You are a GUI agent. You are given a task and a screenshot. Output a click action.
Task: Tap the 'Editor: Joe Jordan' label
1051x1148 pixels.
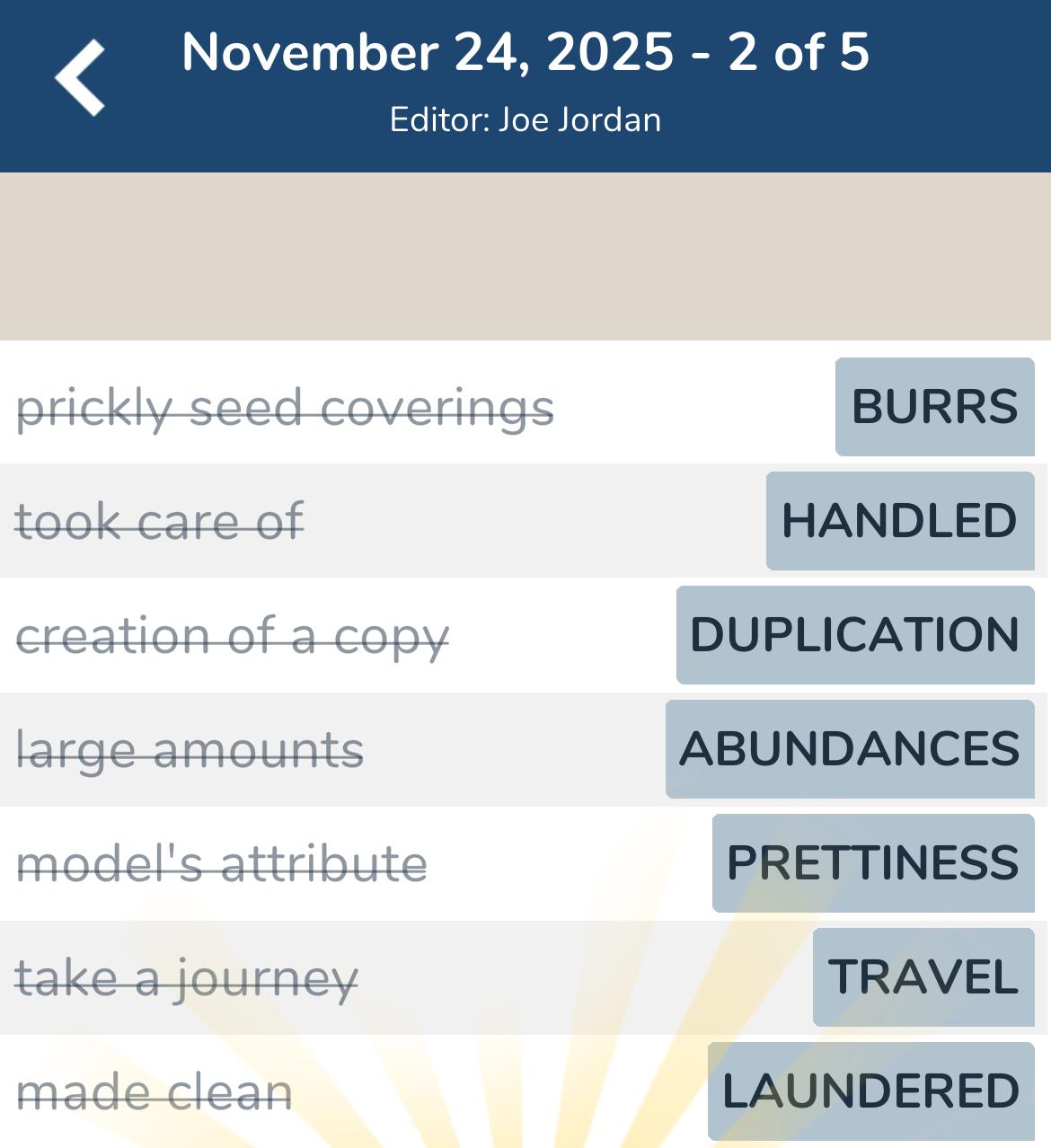tap(525, 118)
